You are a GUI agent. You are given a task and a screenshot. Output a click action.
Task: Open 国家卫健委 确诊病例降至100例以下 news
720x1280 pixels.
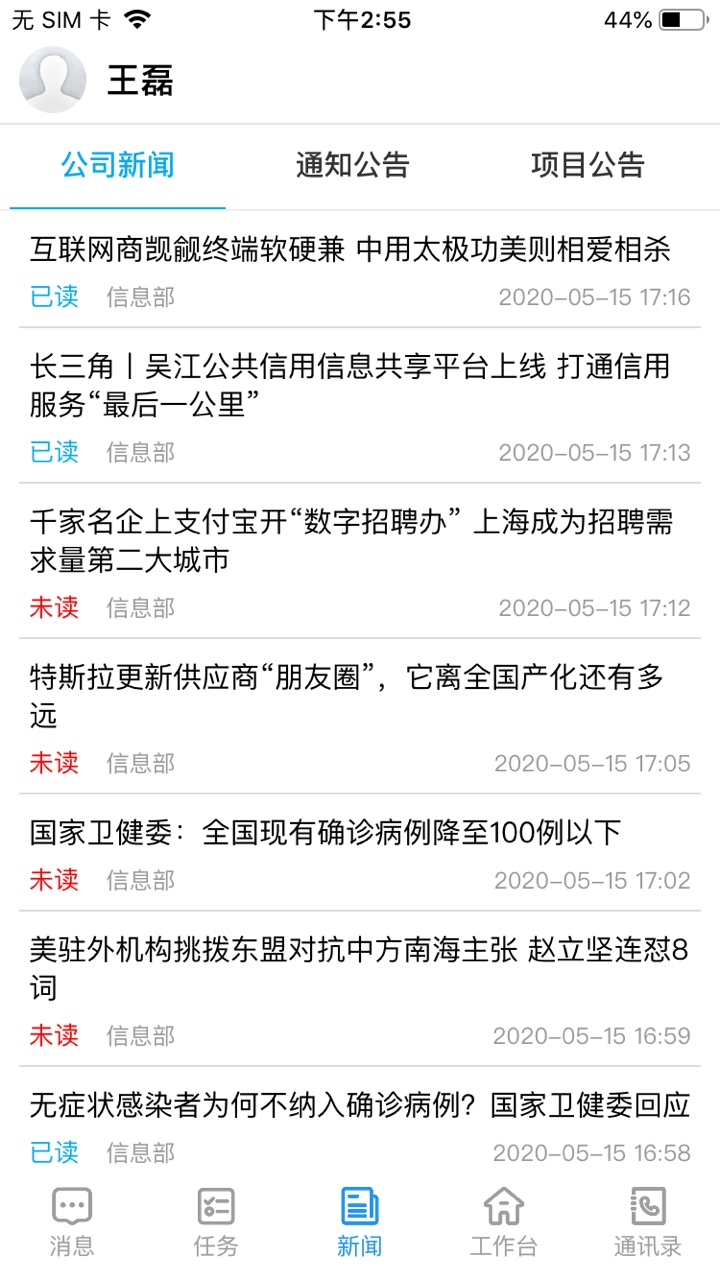pos(326,832)
